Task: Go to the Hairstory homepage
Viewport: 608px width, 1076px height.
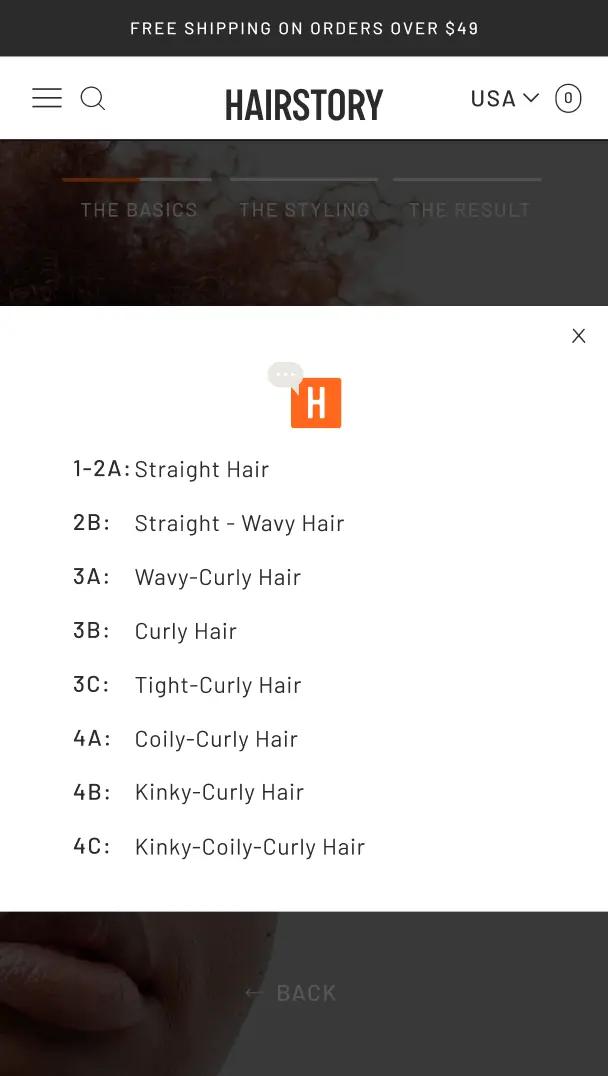Action: [x=304, y=104]
